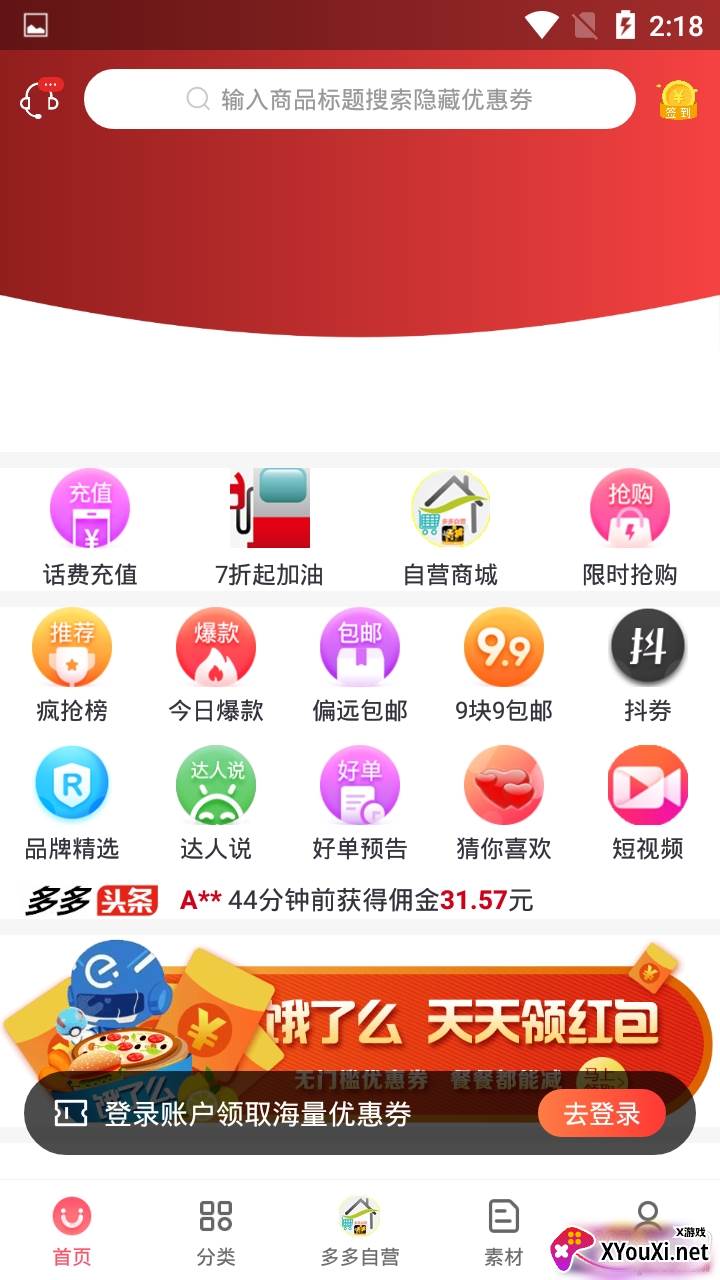Tap the 去登录 login button
The height and width of the screenshot is (1280, 720).
pos(602,1113)
